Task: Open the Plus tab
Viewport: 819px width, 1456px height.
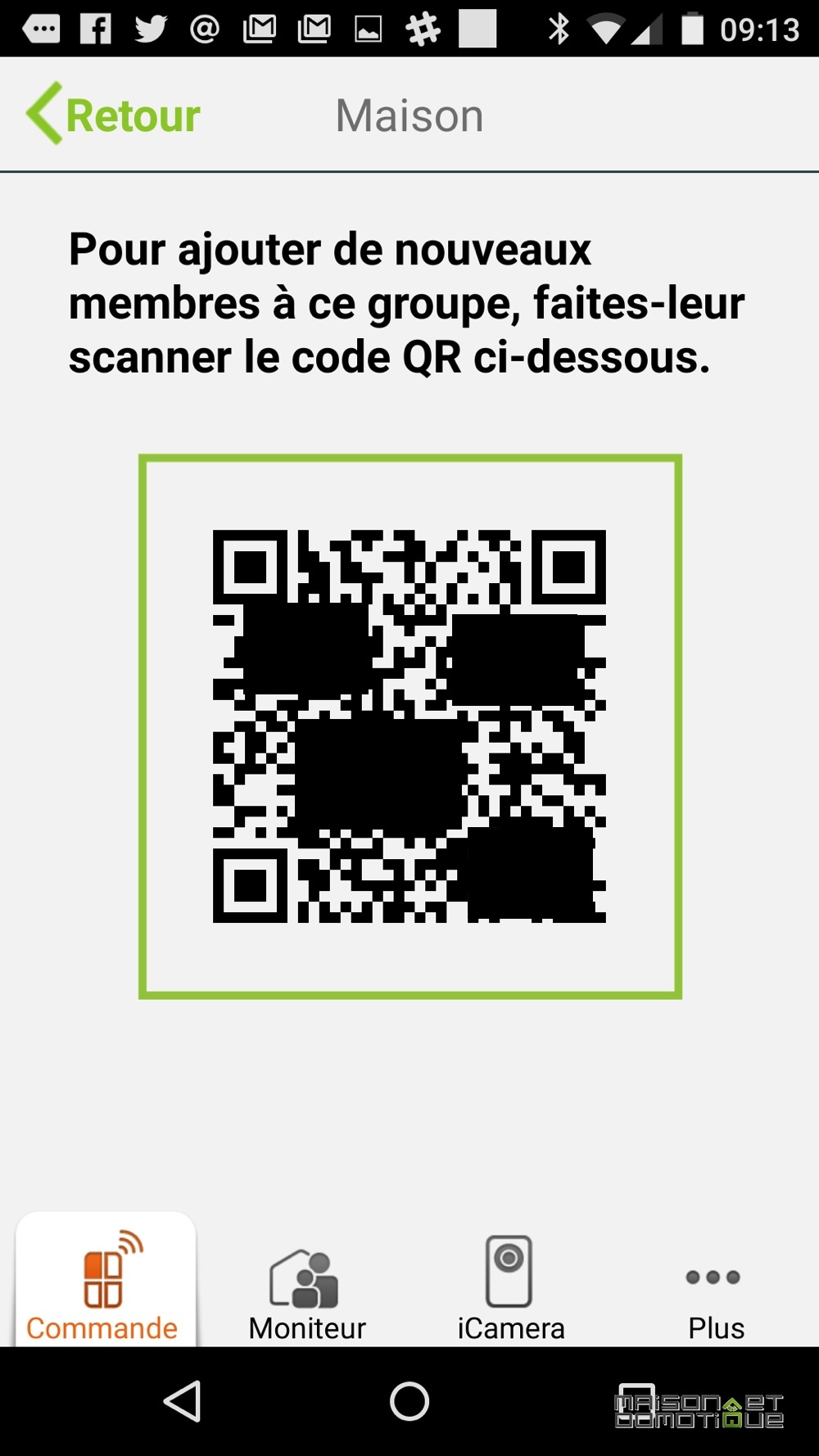Action: pos(715,1297)
